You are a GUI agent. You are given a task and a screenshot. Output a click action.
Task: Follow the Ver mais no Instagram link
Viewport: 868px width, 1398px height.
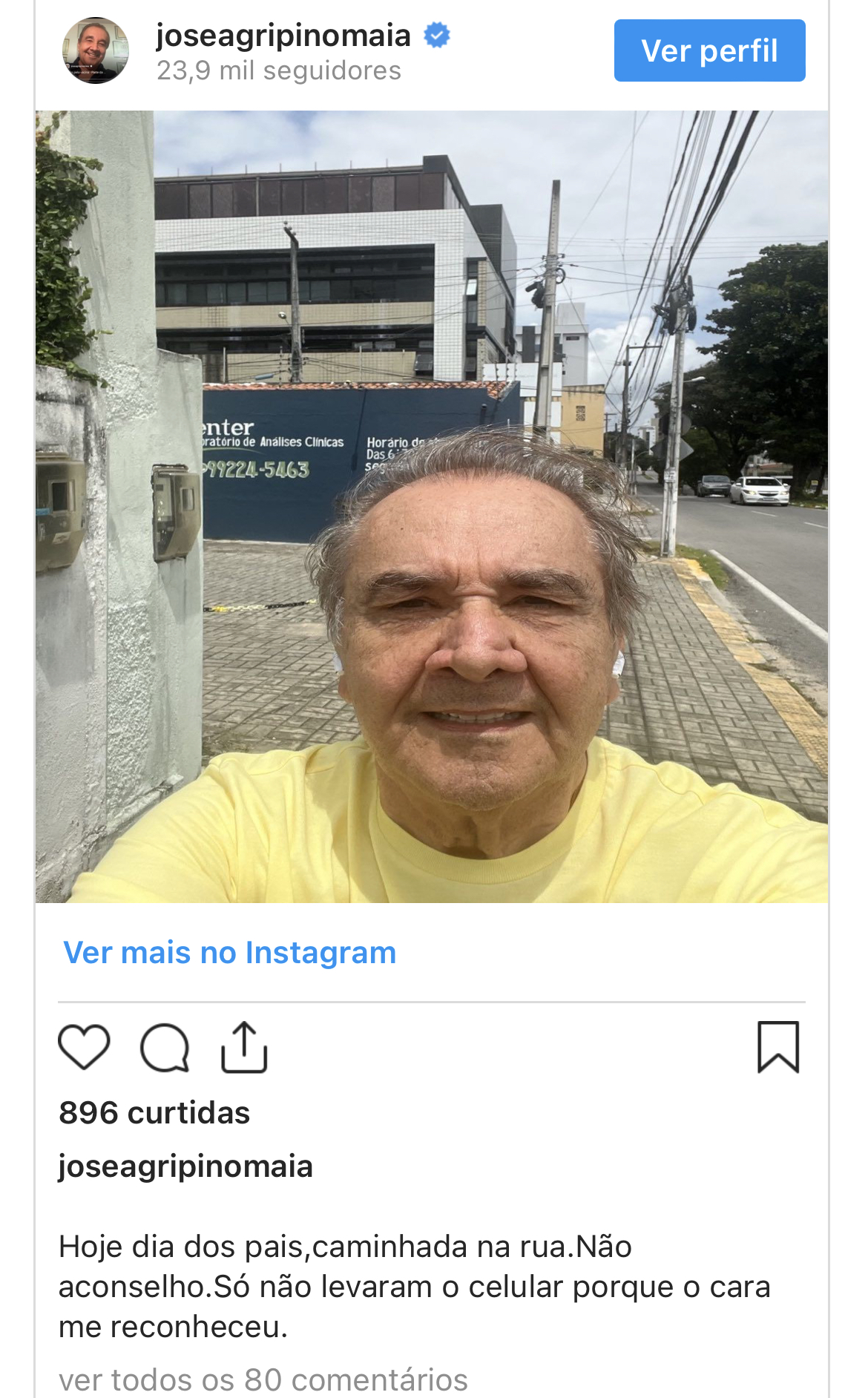[x=229, y=952]
